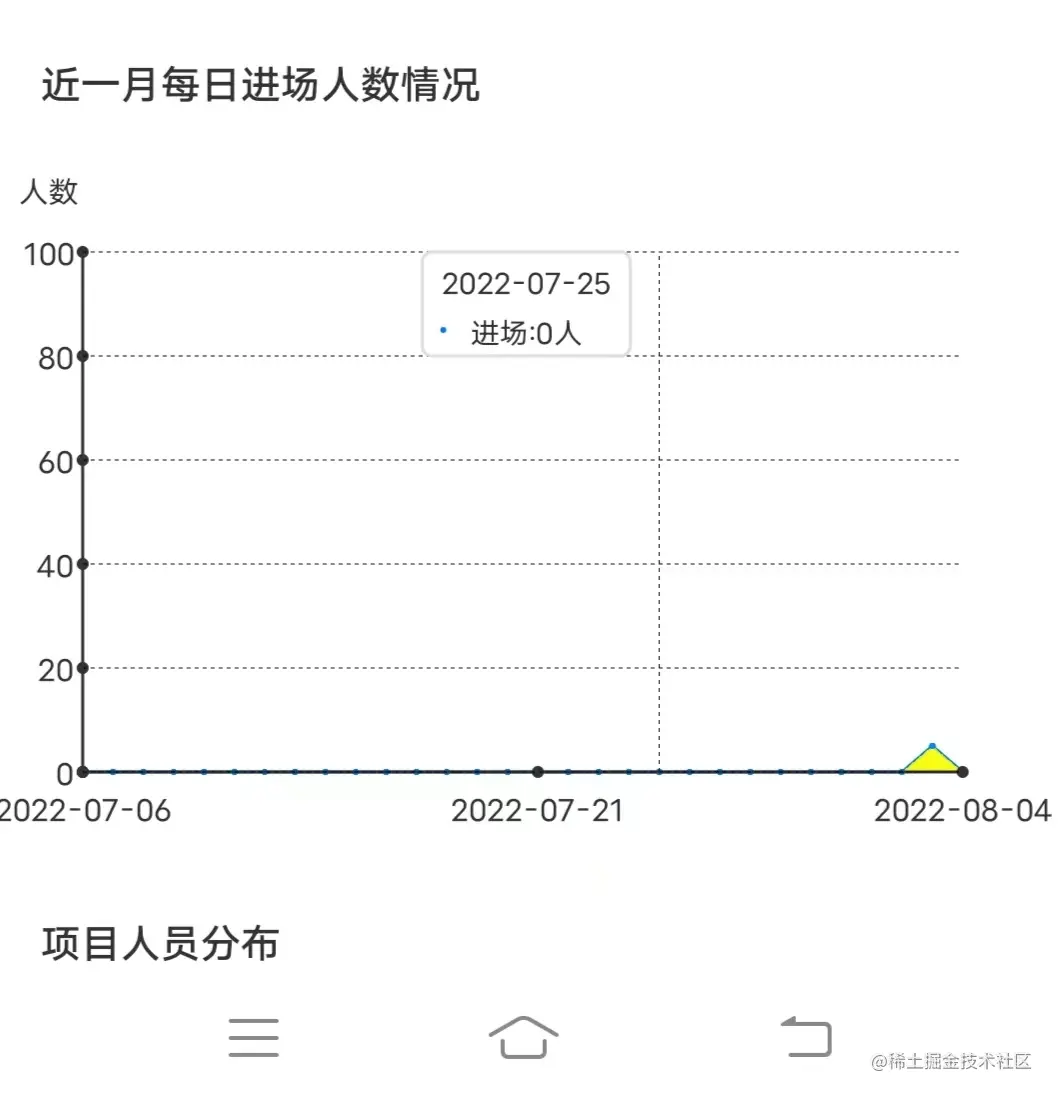
Task: Select the 2022-08-04 axis label
Action: (961, 811)
